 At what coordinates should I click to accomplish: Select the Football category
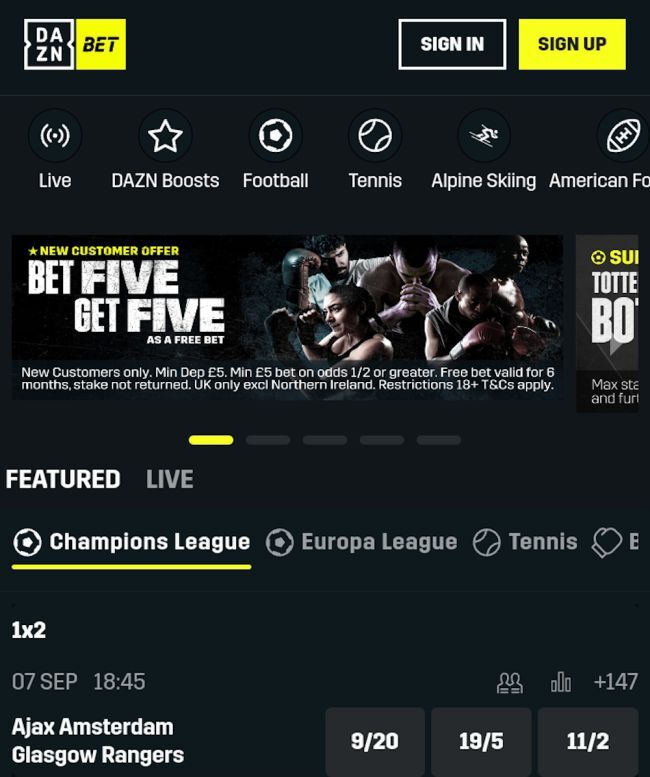pos(275,150)
